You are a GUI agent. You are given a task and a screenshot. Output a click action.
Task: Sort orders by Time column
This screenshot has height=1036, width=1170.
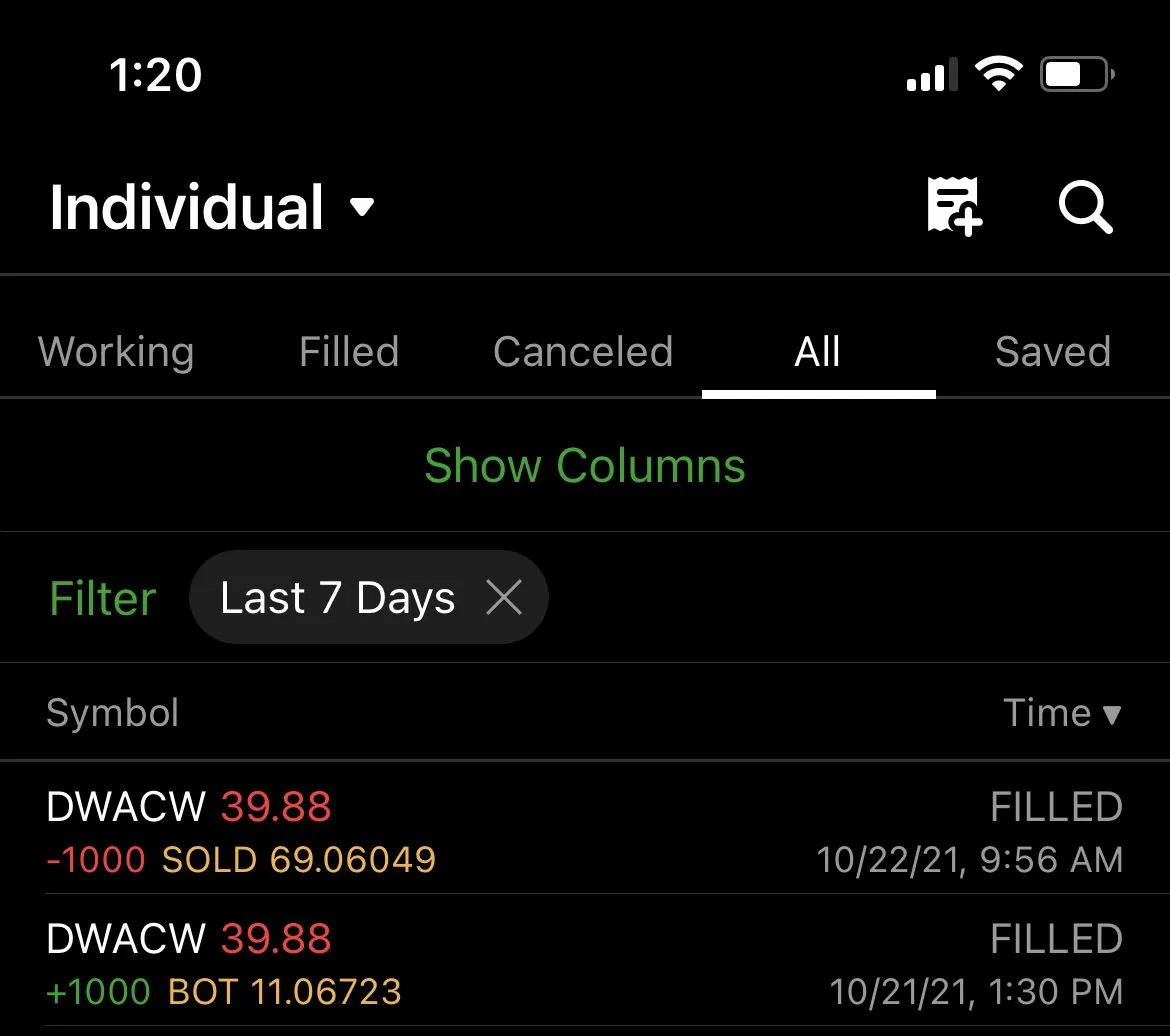1062,713
